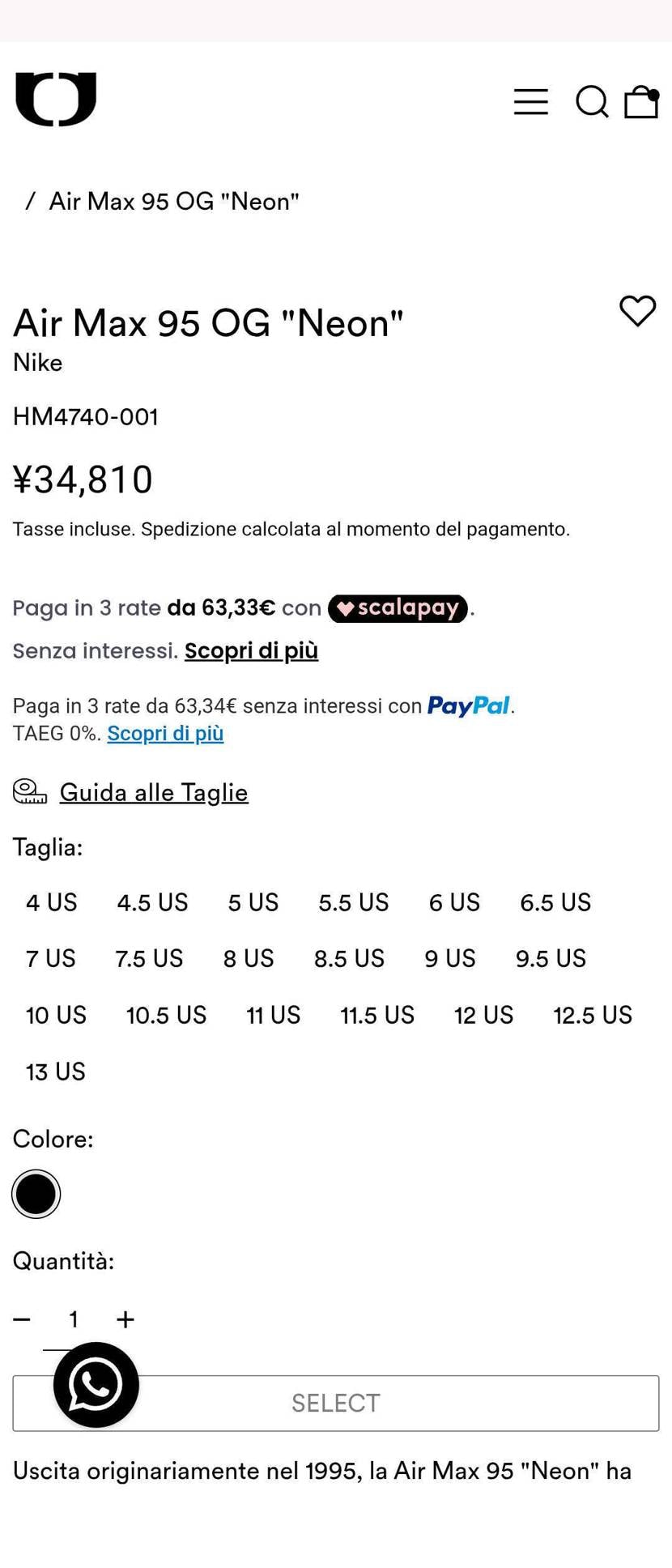Go to the store logo home
This screenshot has height=1568, width=672.
[x=56, y=99]
